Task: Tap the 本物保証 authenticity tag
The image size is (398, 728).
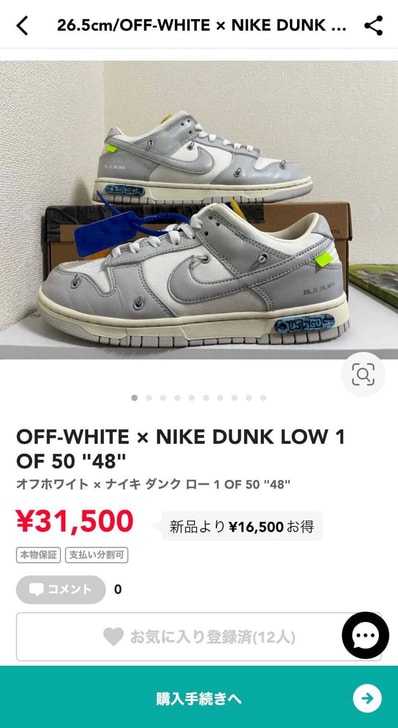Action: (x=39, y=555)
